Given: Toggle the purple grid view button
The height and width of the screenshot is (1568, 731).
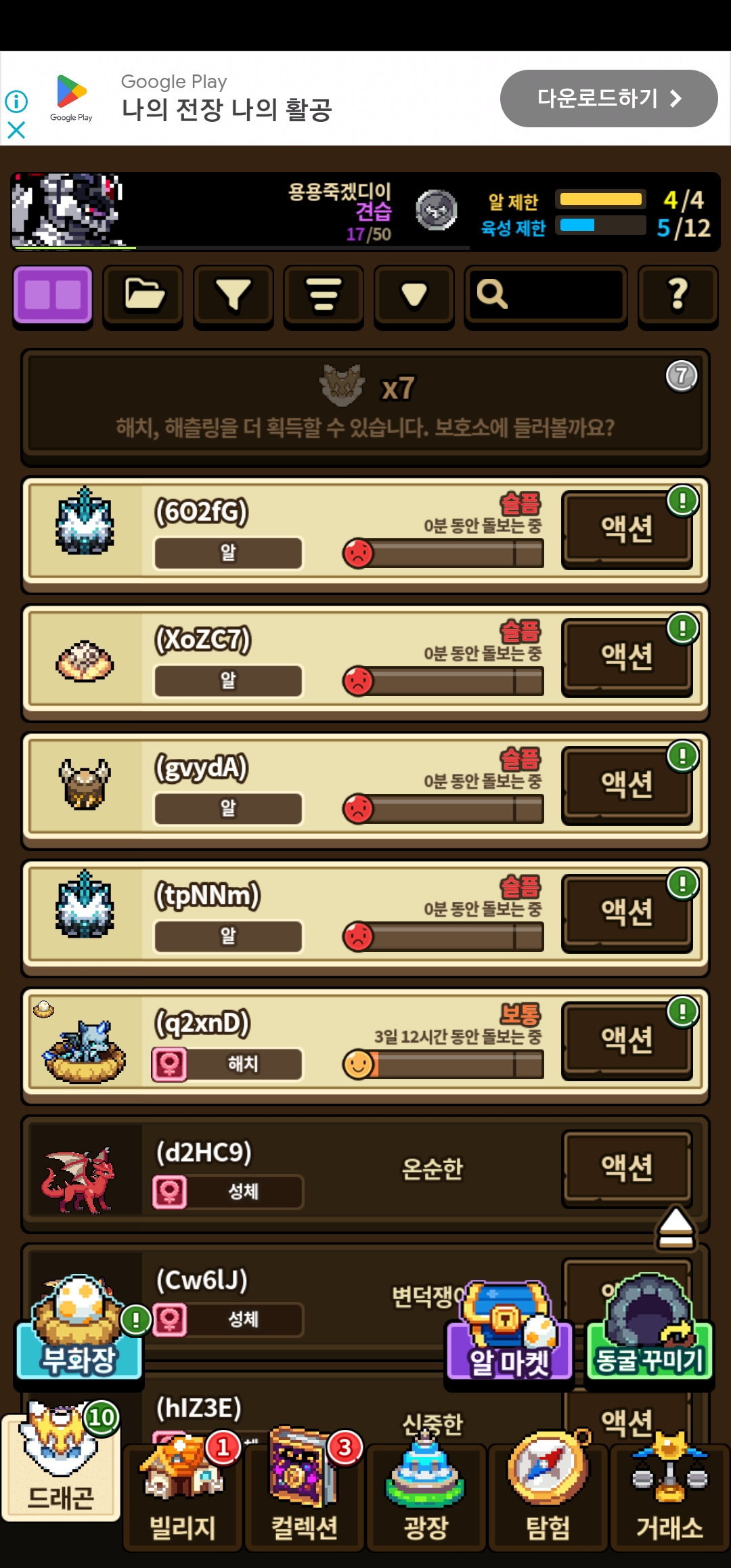Looking at the screenshot, I should 53,295.
